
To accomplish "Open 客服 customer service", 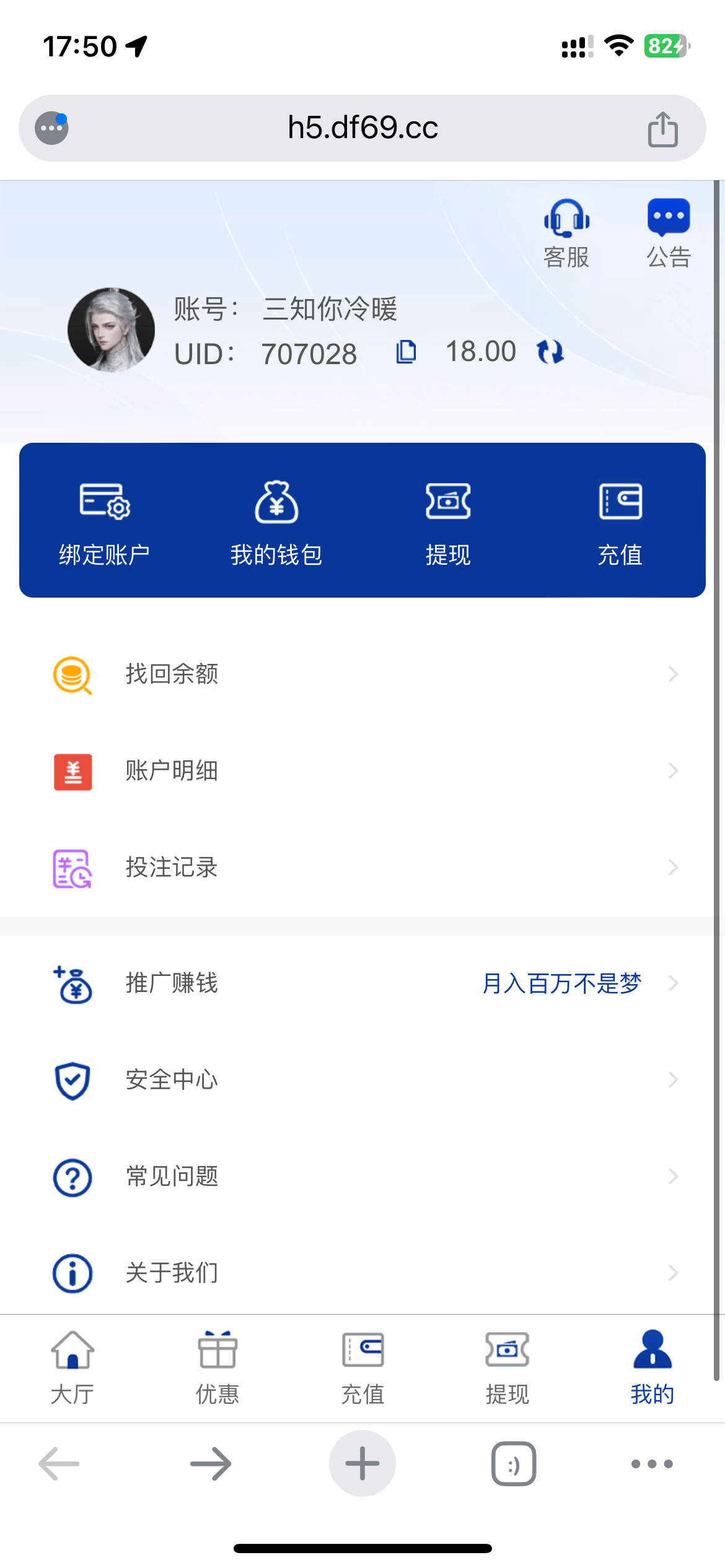I will (x=566, y=233).
